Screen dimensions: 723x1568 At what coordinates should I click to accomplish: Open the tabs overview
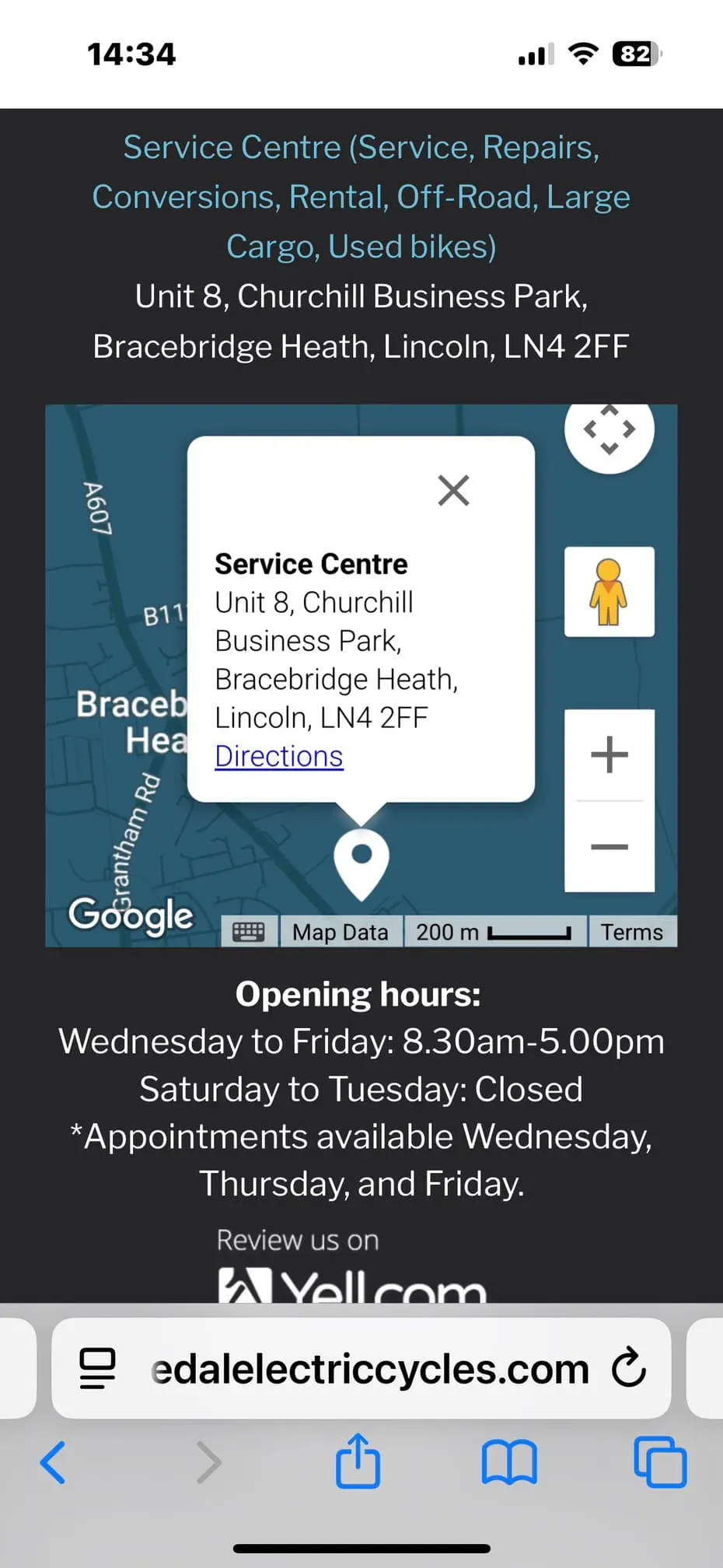660,1463
